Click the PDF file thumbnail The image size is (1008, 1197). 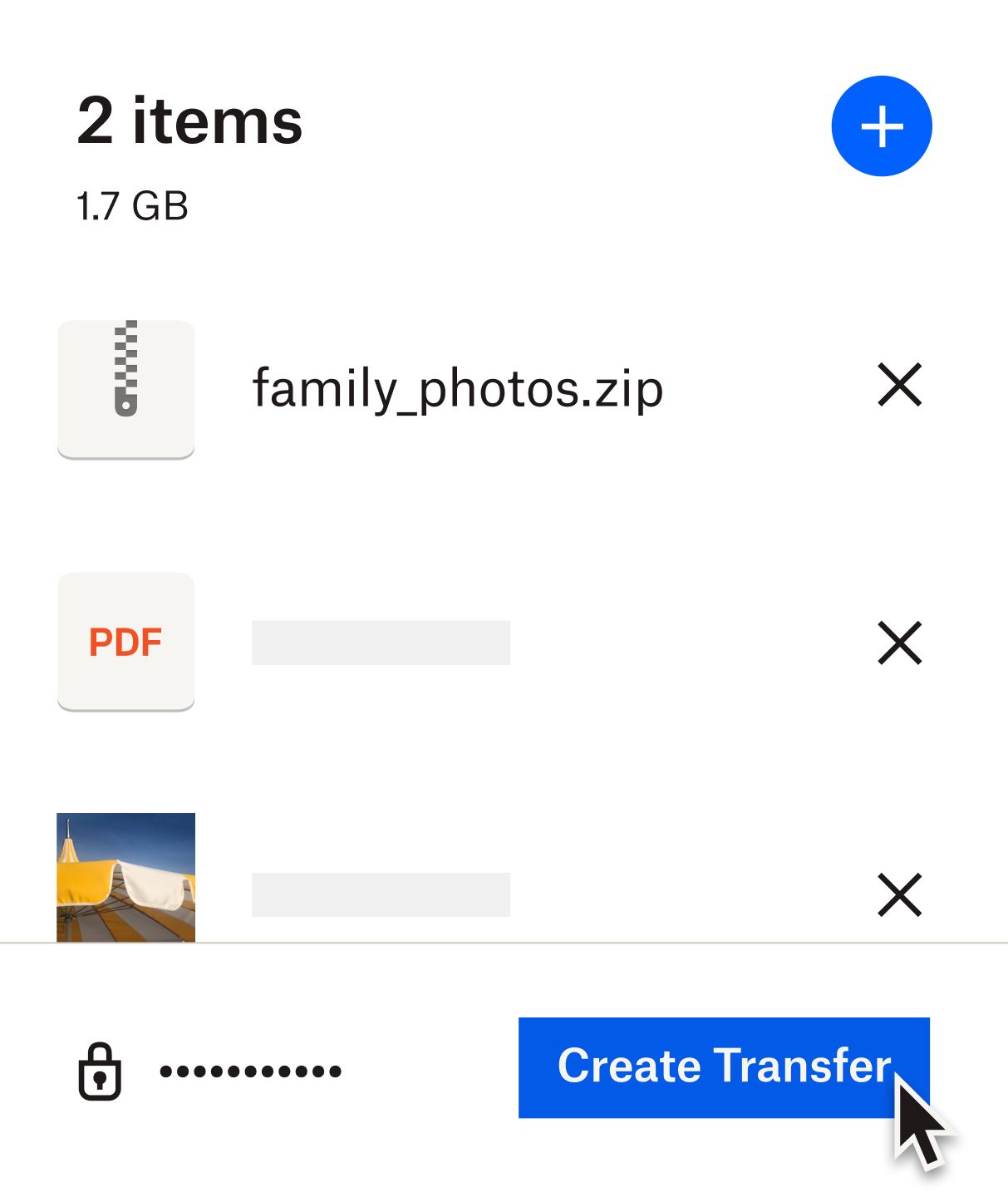click(x=125, y=641)
